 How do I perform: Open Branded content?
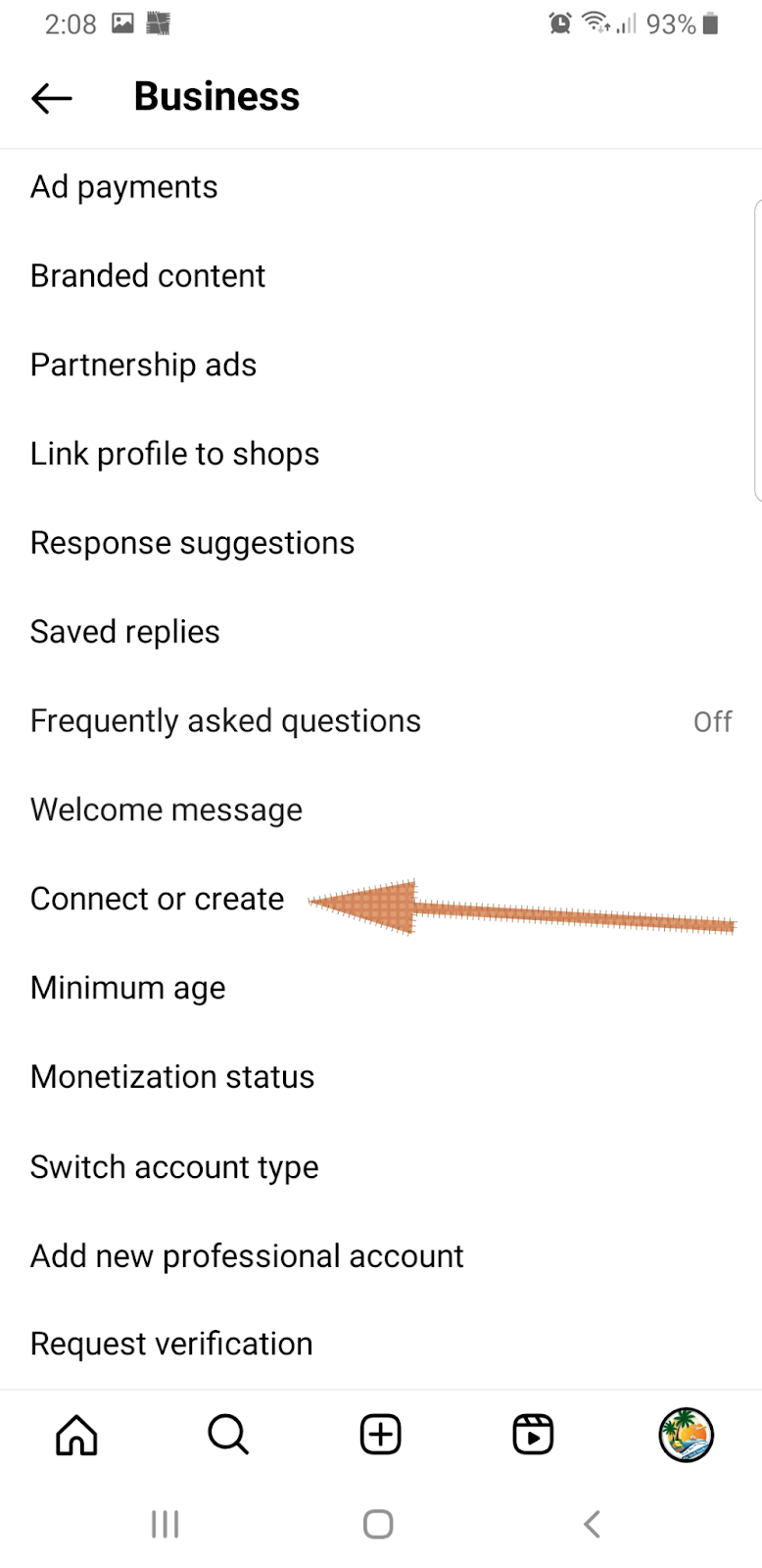click(x=148, y=276)
